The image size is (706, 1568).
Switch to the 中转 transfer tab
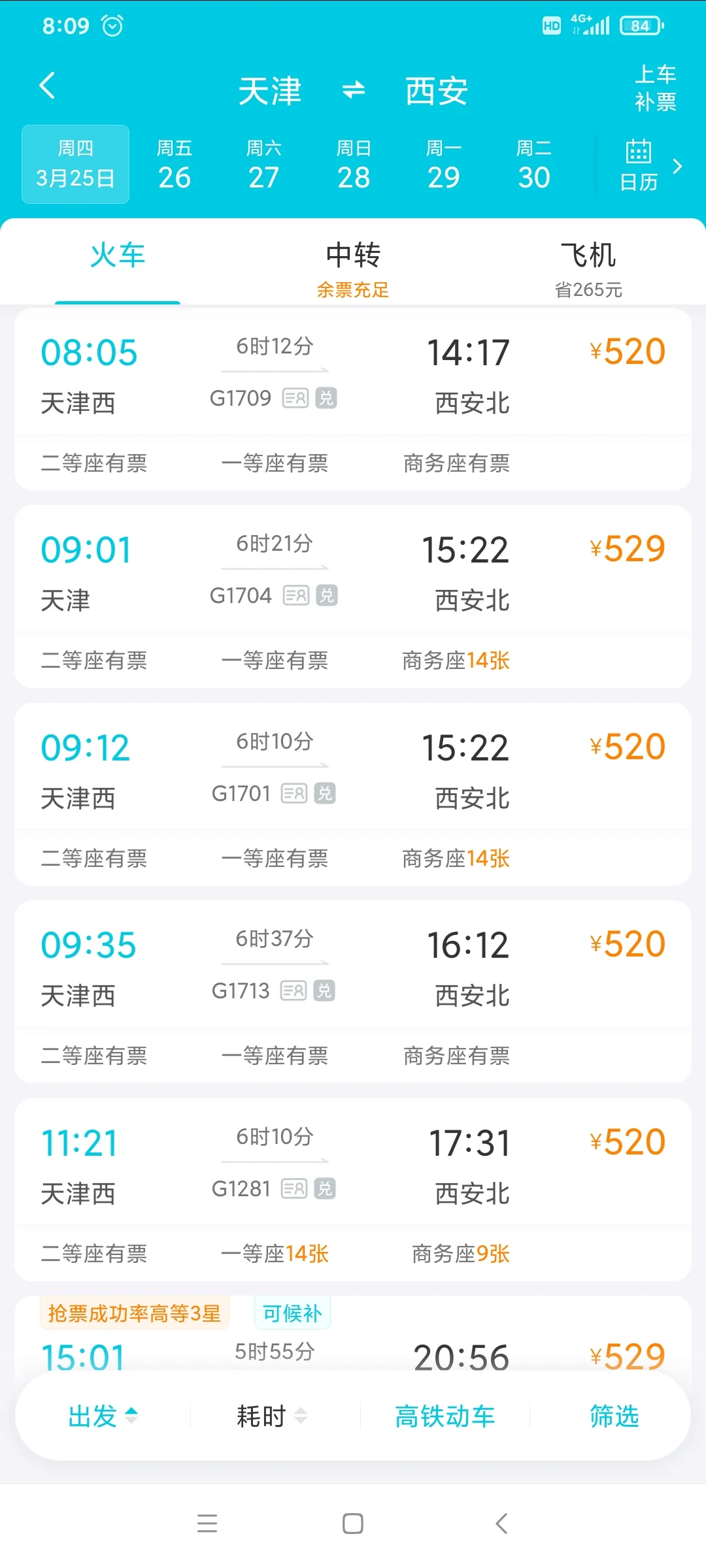[x=353, y=256]
